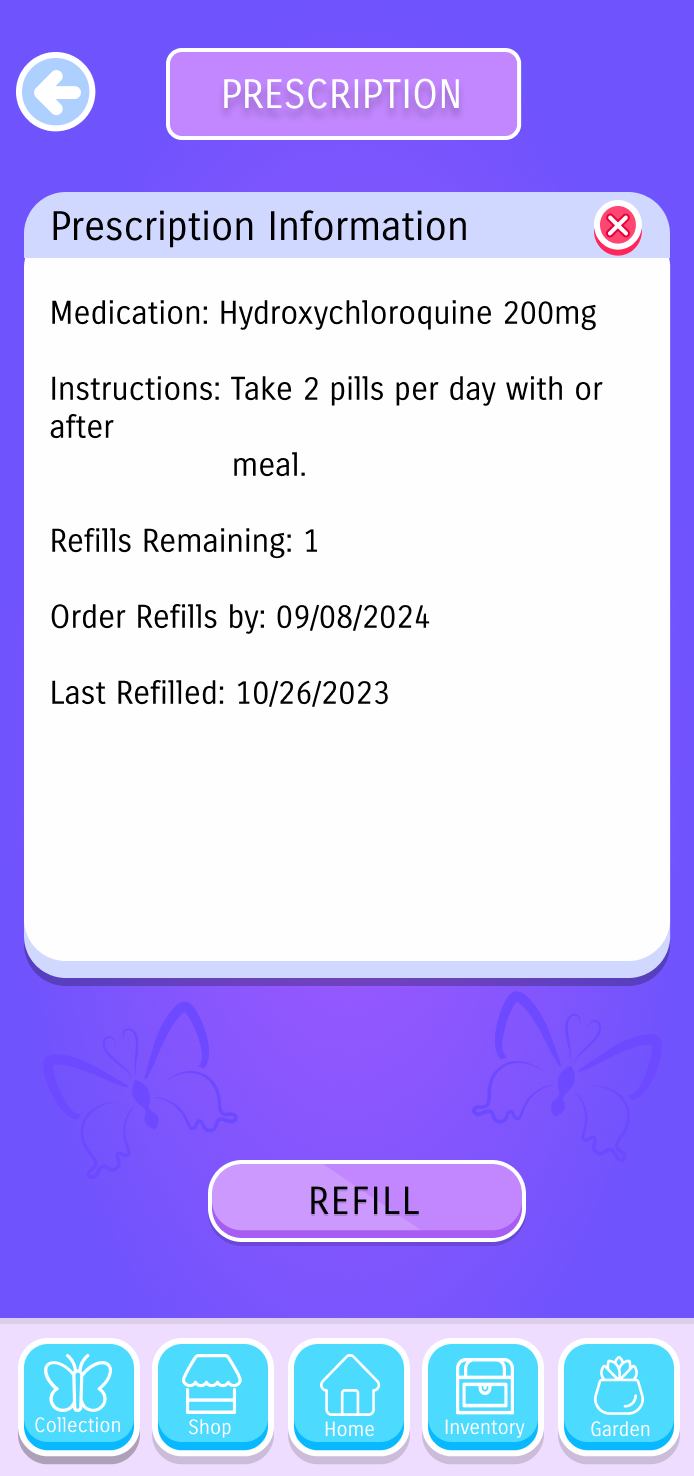Viewport: 694px width, 1476px height.
Task: Switch to the Shop tab
Action: click(x=212, y=1397)
